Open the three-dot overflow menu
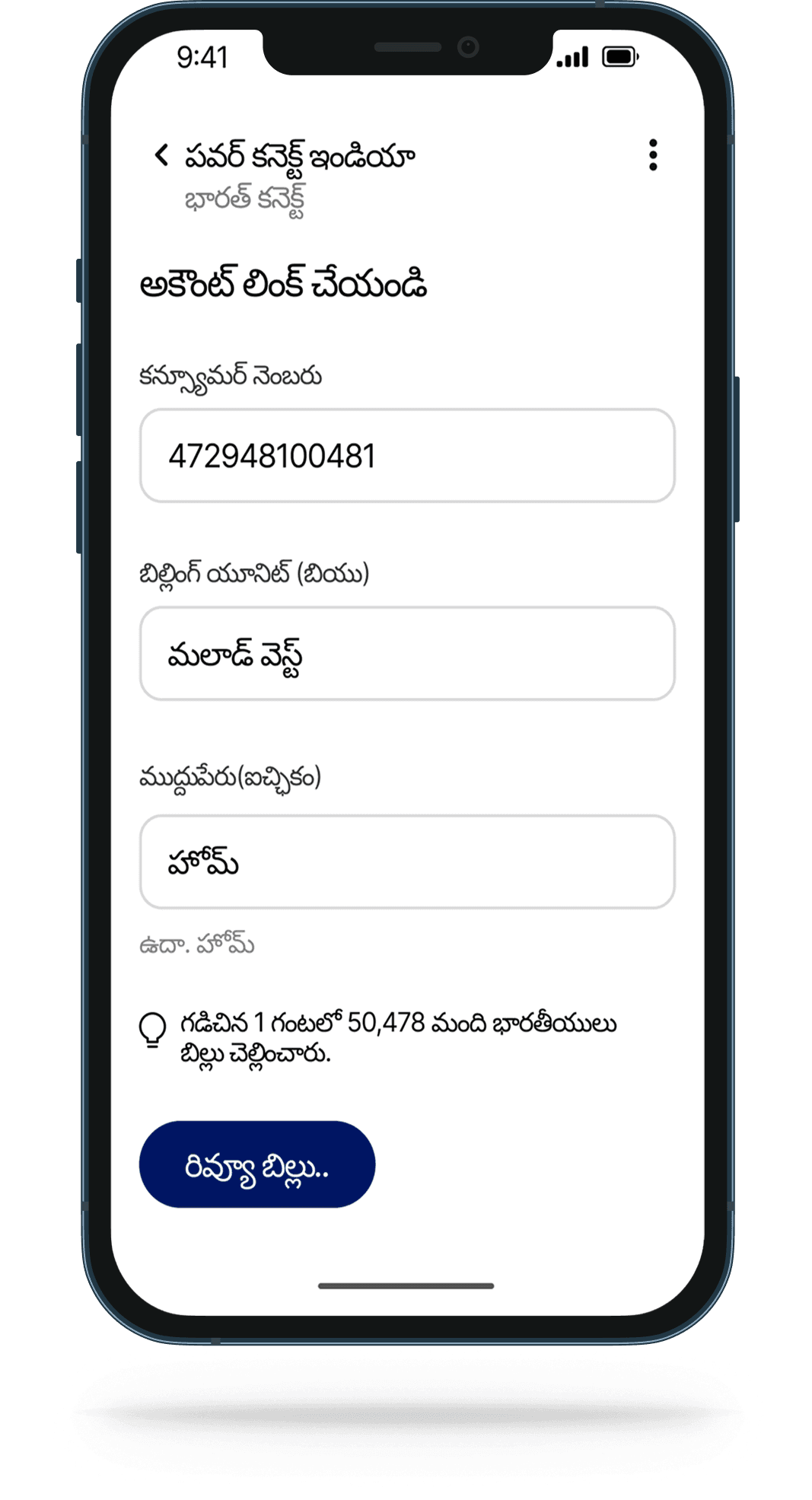 point(652,155)
